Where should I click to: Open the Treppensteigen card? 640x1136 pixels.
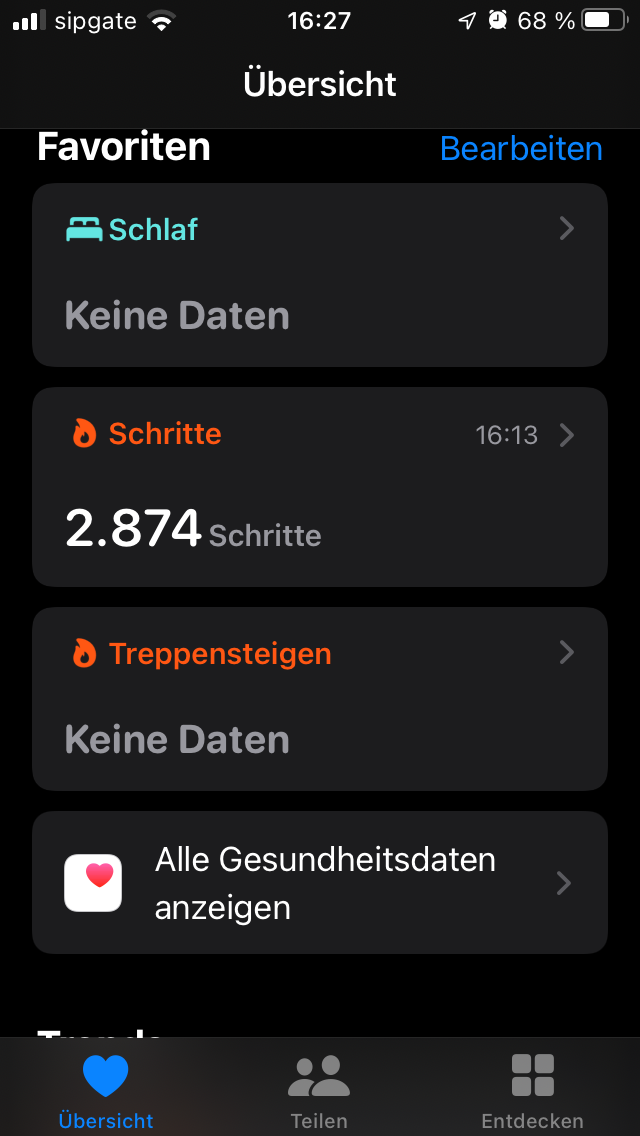coord(320,699)
